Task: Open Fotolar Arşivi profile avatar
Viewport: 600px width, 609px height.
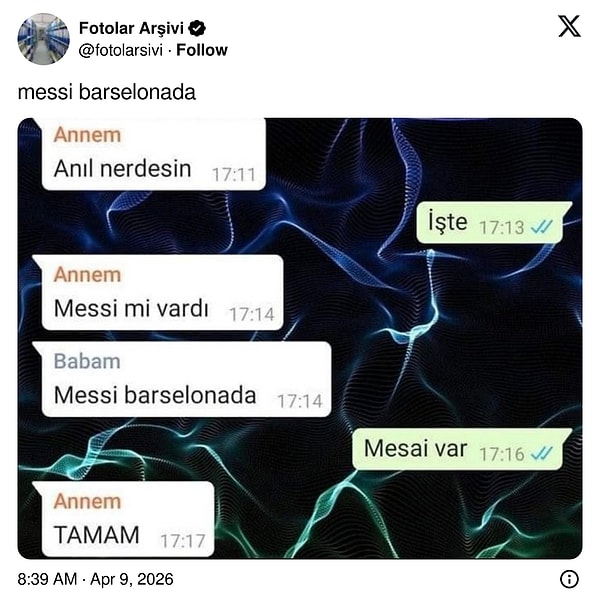Action: pos(43,39)
